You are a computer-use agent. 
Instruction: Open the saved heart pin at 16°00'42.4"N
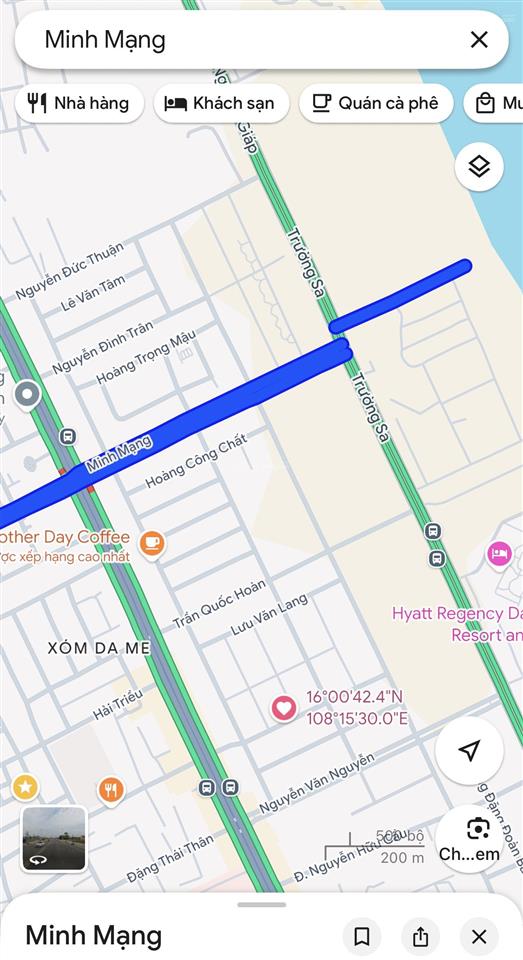284,708
